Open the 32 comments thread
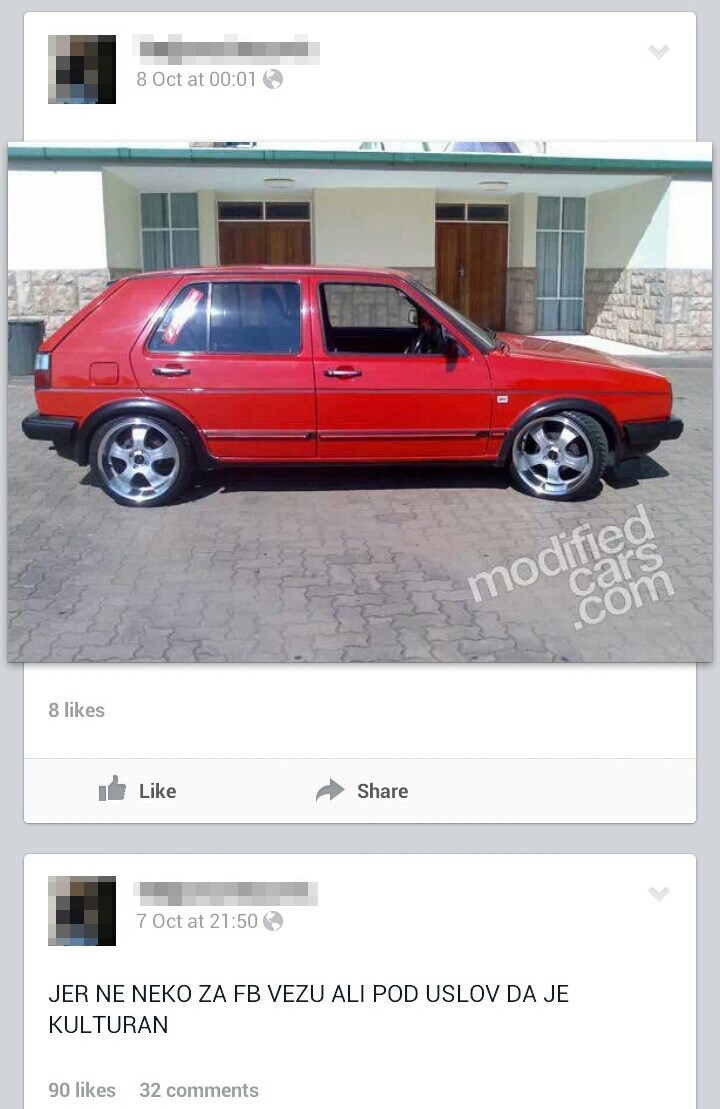The image size is (720, 1109). [x=199, y=1090]
